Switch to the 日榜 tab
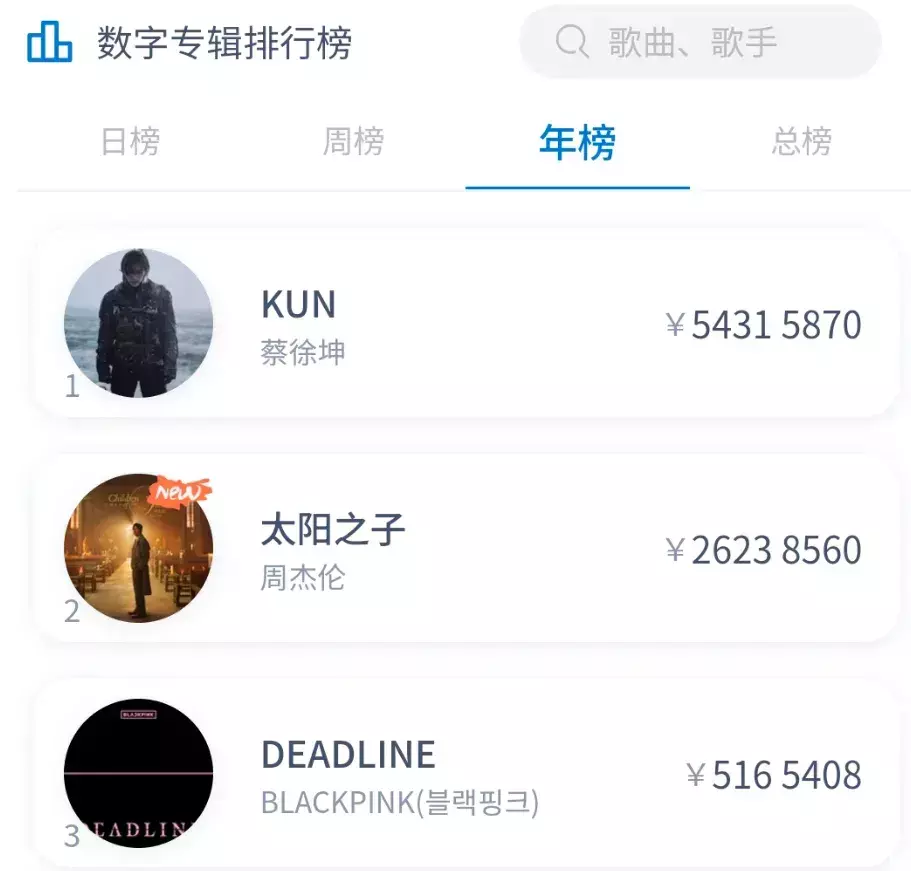This screenshot has width=911, height=871. [x=130, y=142]
